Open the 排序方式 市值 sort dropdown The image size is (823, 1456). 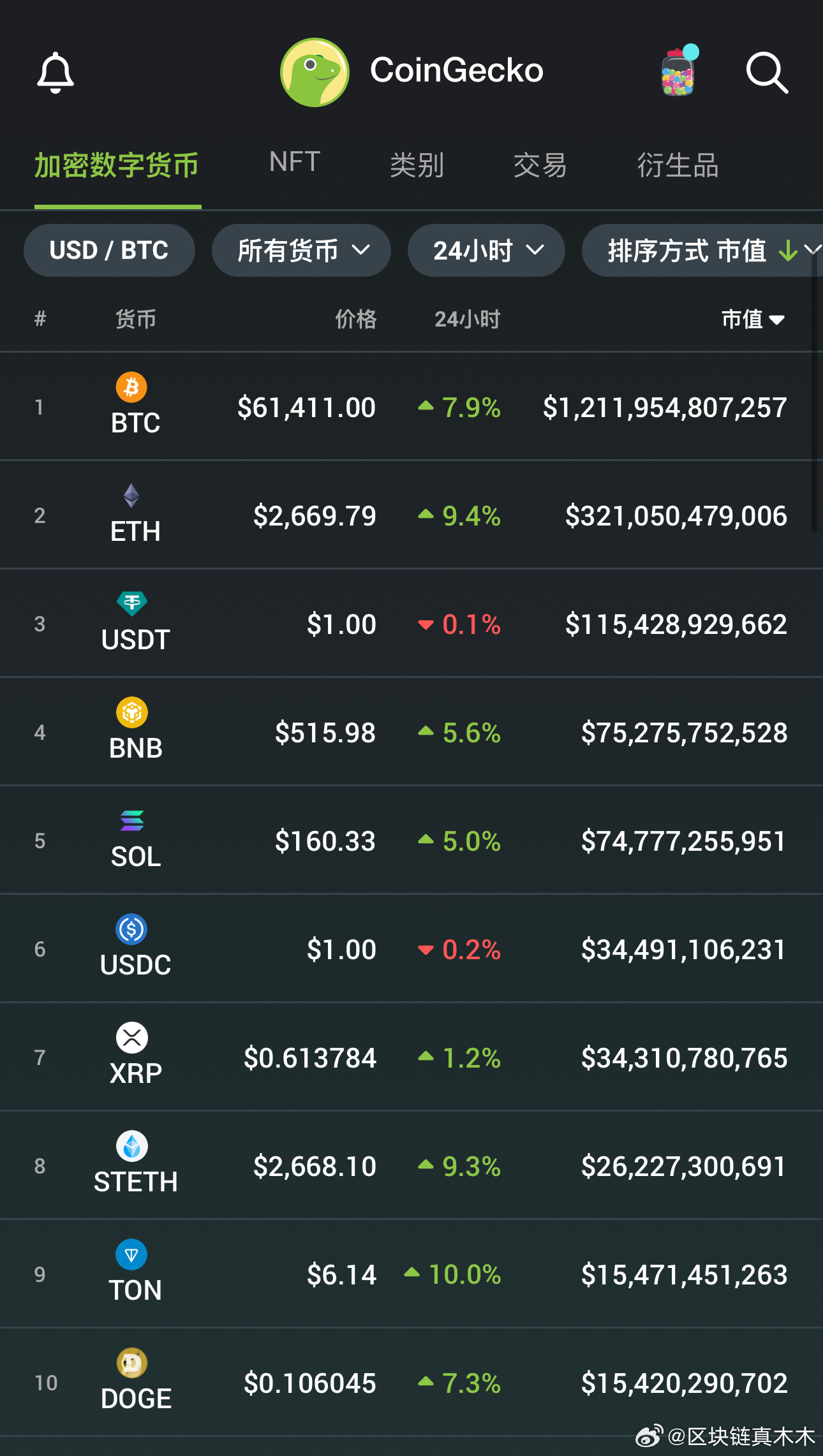702,250
